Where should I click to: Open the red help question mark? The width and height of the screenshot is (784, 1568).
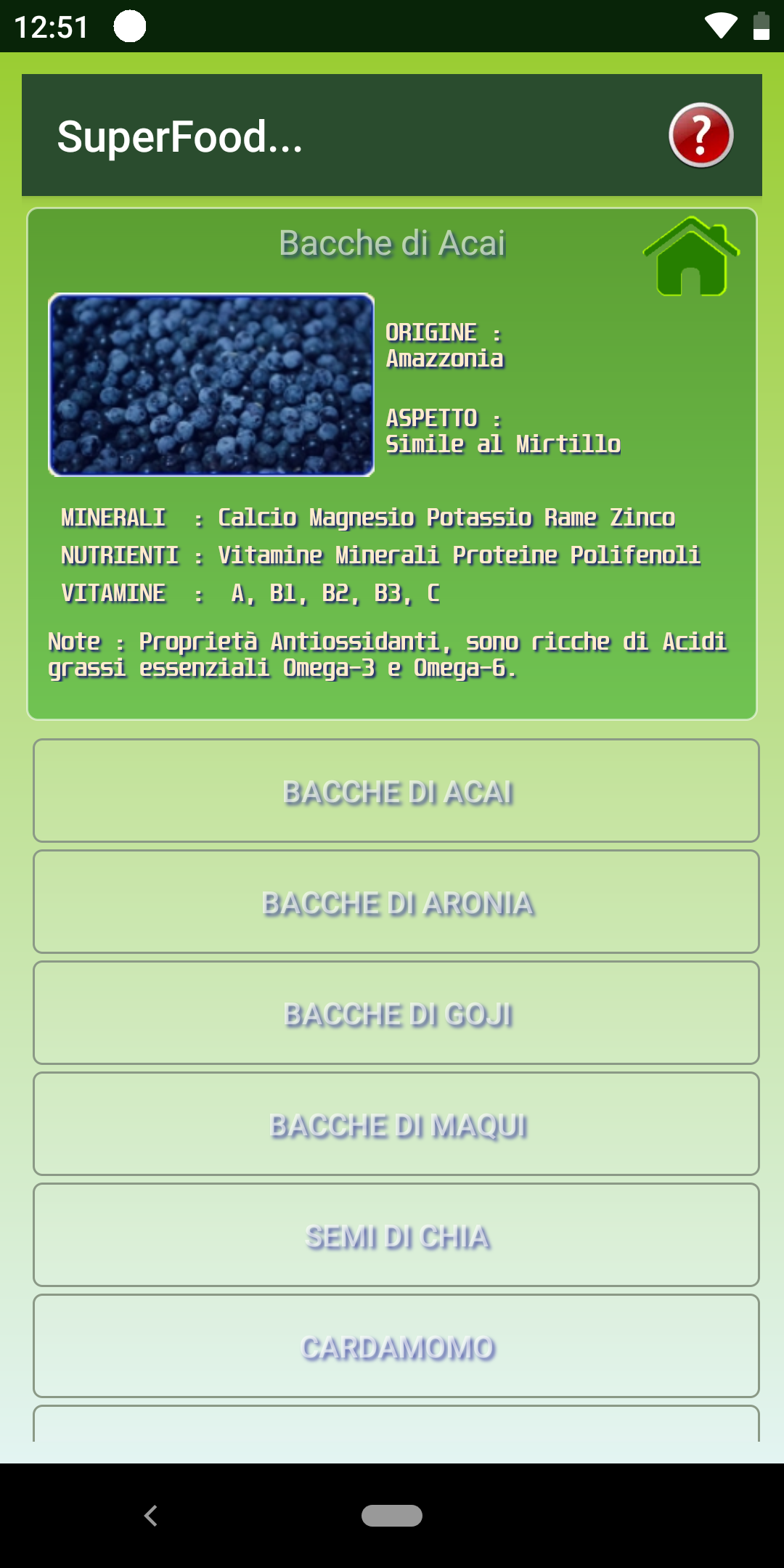point(701,136)
